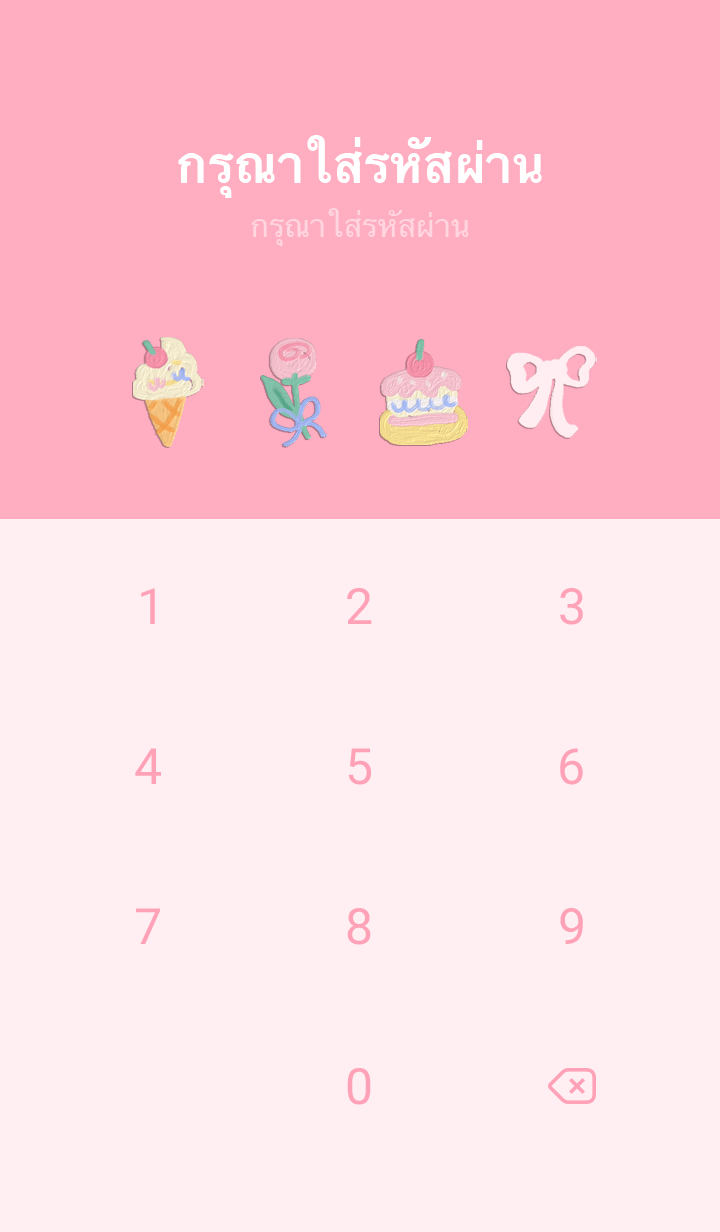This screenshot has width=720, height=1232.
Task: Delete the last passcode digit with backspace
Action: click(572, 1086)
